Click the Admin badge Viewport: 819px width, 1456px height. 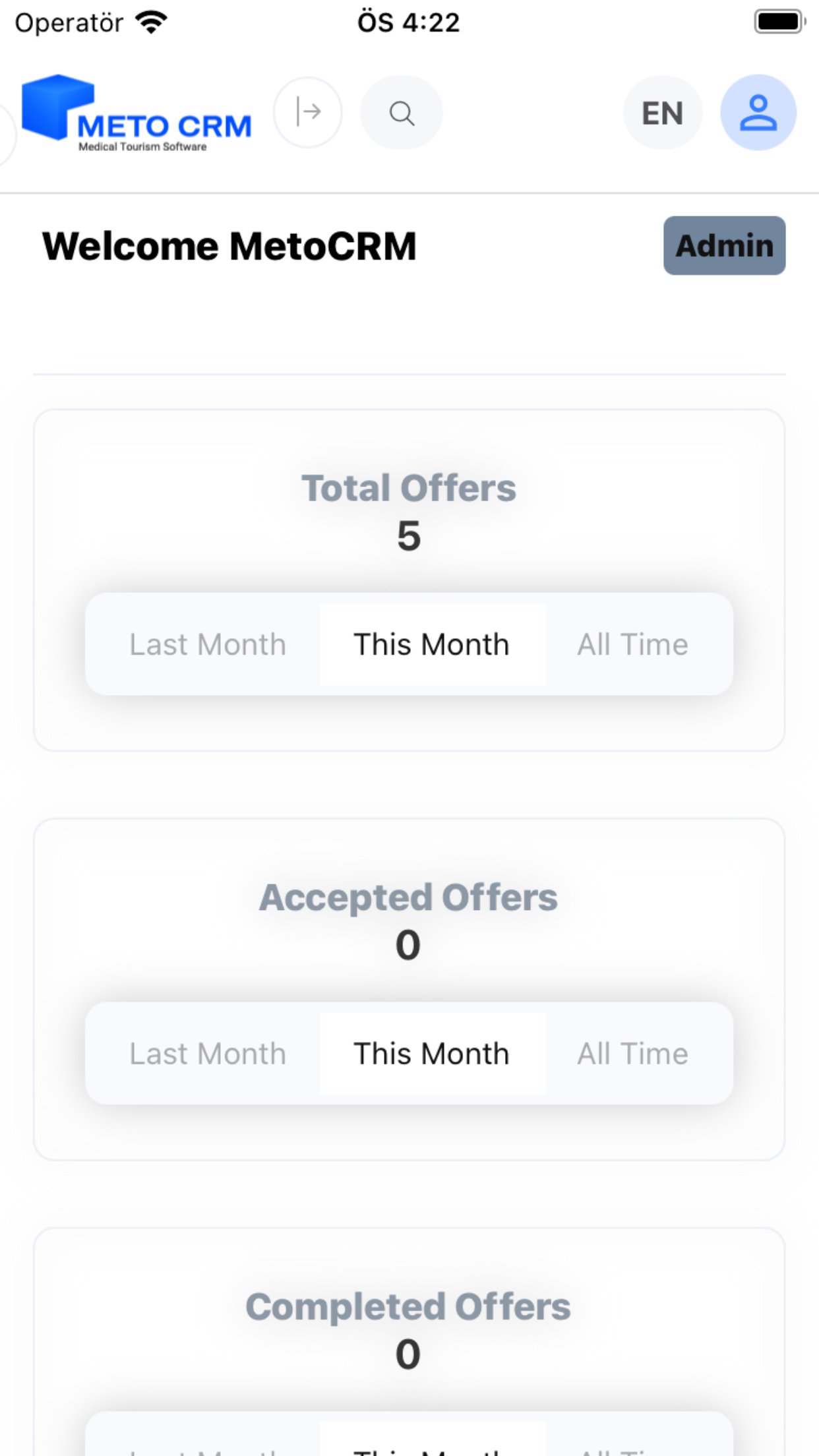click(723, 246)
